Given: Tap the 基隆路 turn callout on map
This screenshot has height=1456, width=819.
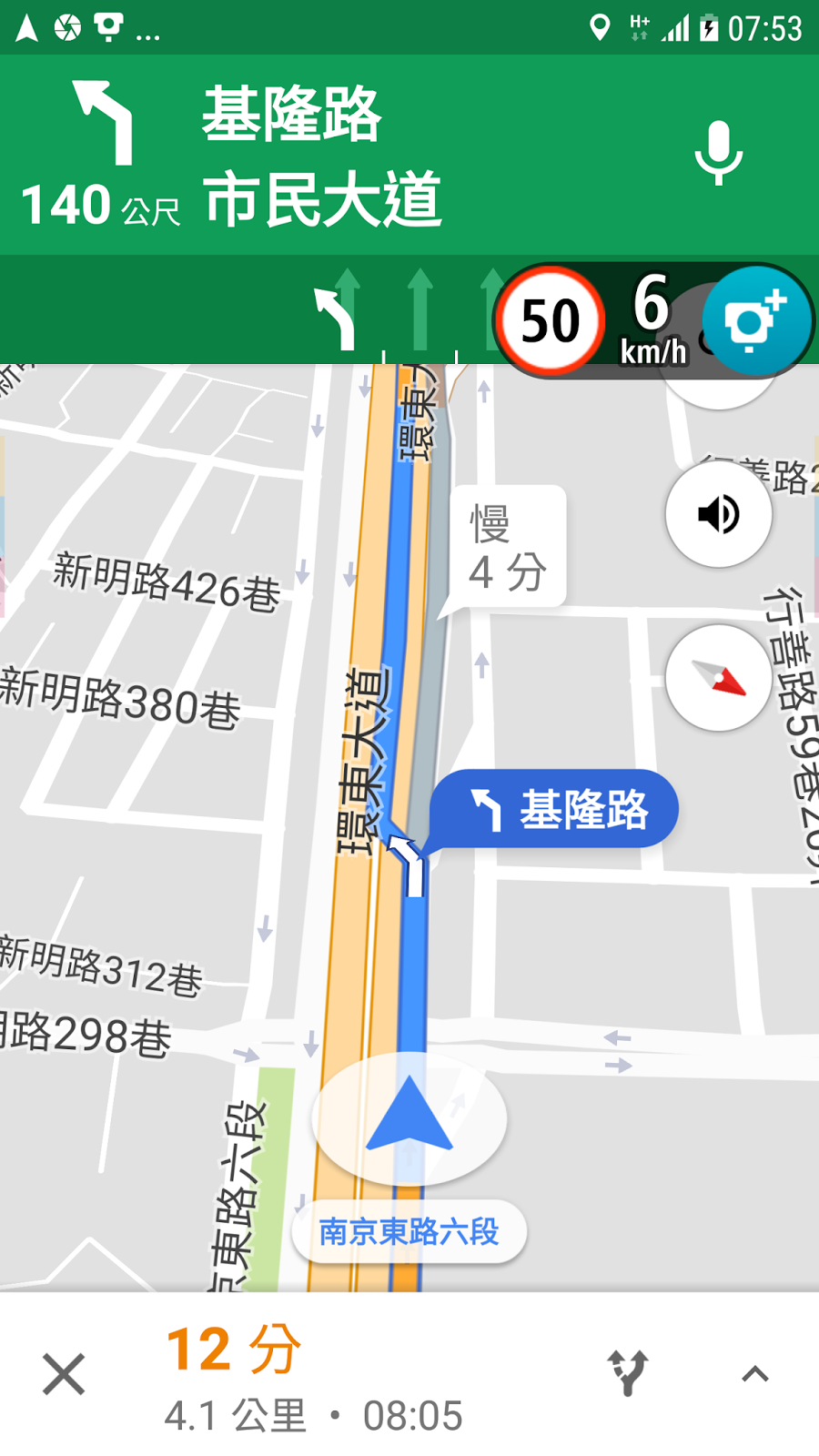Looking at the screenshot, I should click(555, 809).
